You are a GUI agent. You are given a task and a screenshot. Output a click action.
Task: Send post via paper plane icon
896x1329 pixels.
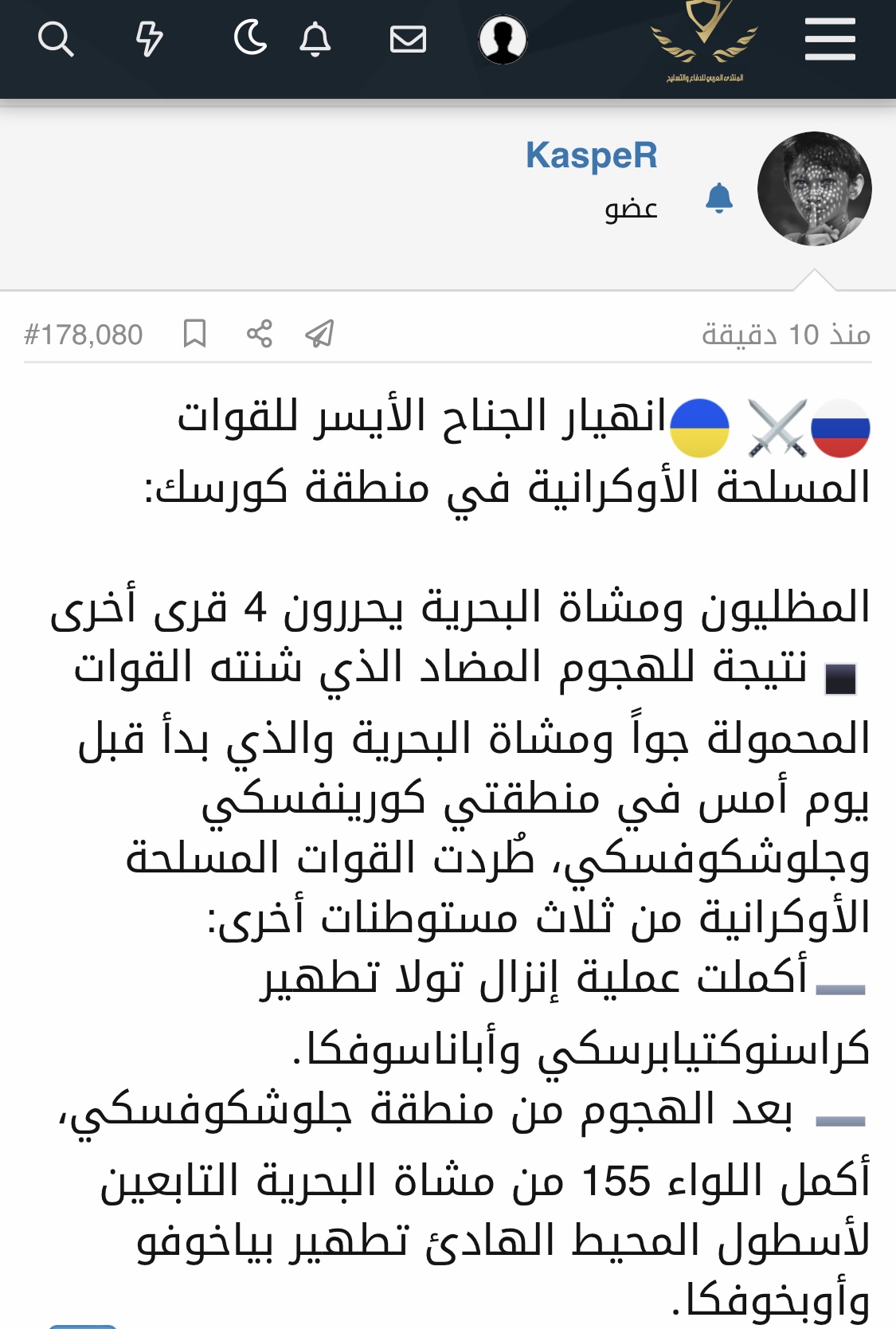point(319,334)
